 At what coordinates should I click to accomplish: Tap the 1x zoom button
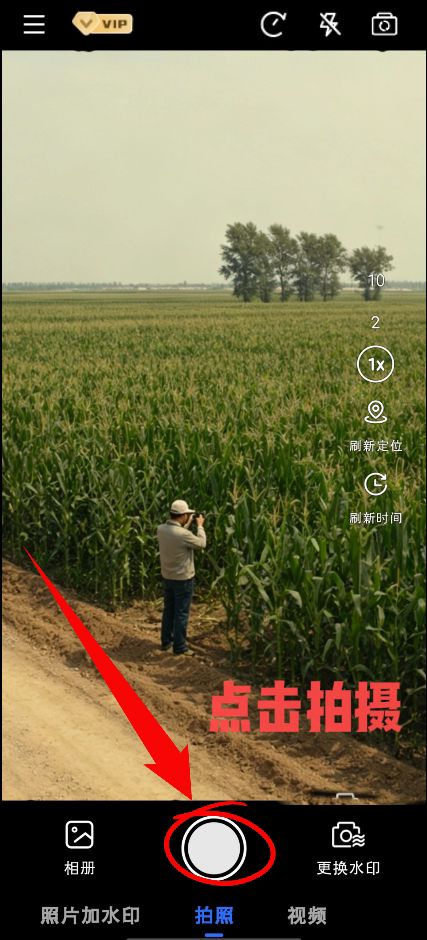[375, 364]
